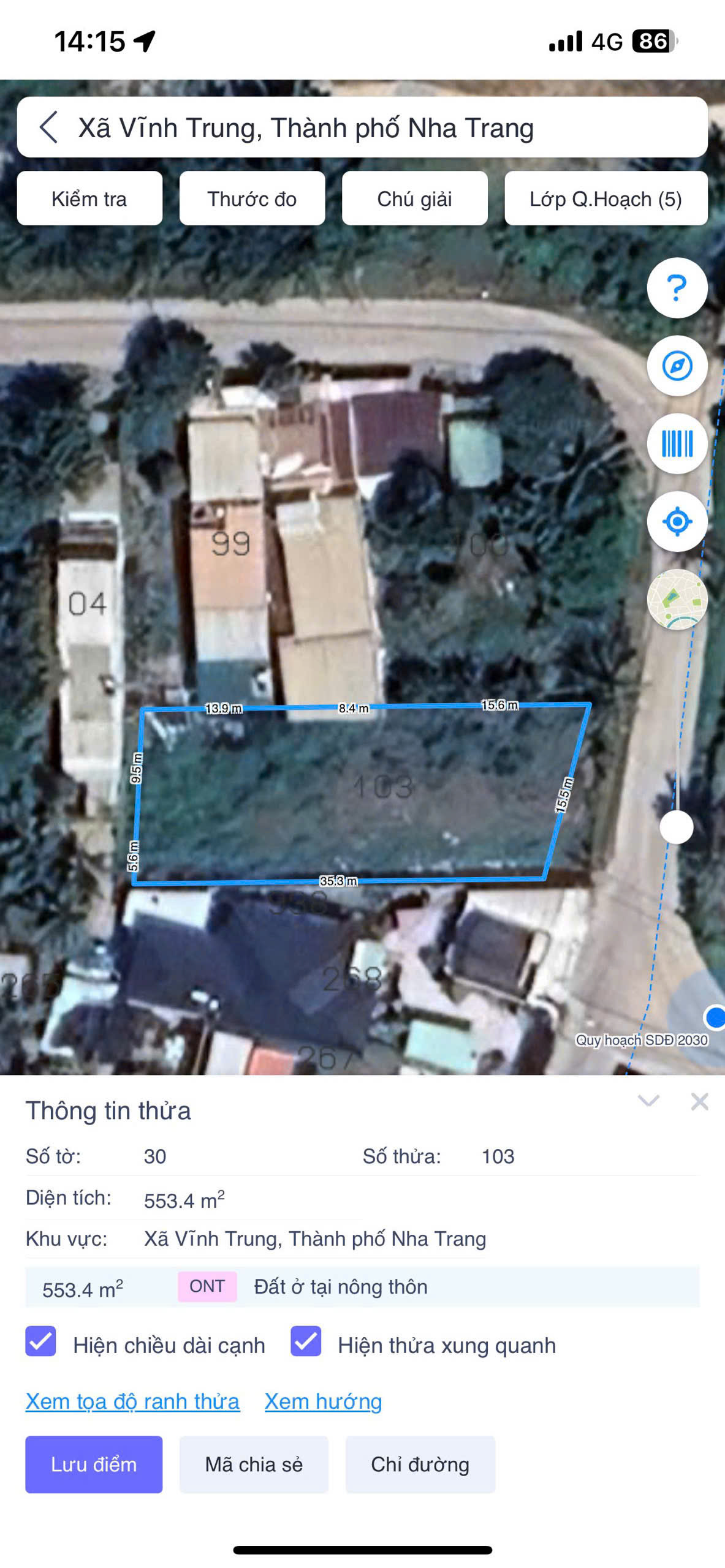Get the Mã chia sẻ share code
This screenshot has width=725, height=1568.
254,1464
